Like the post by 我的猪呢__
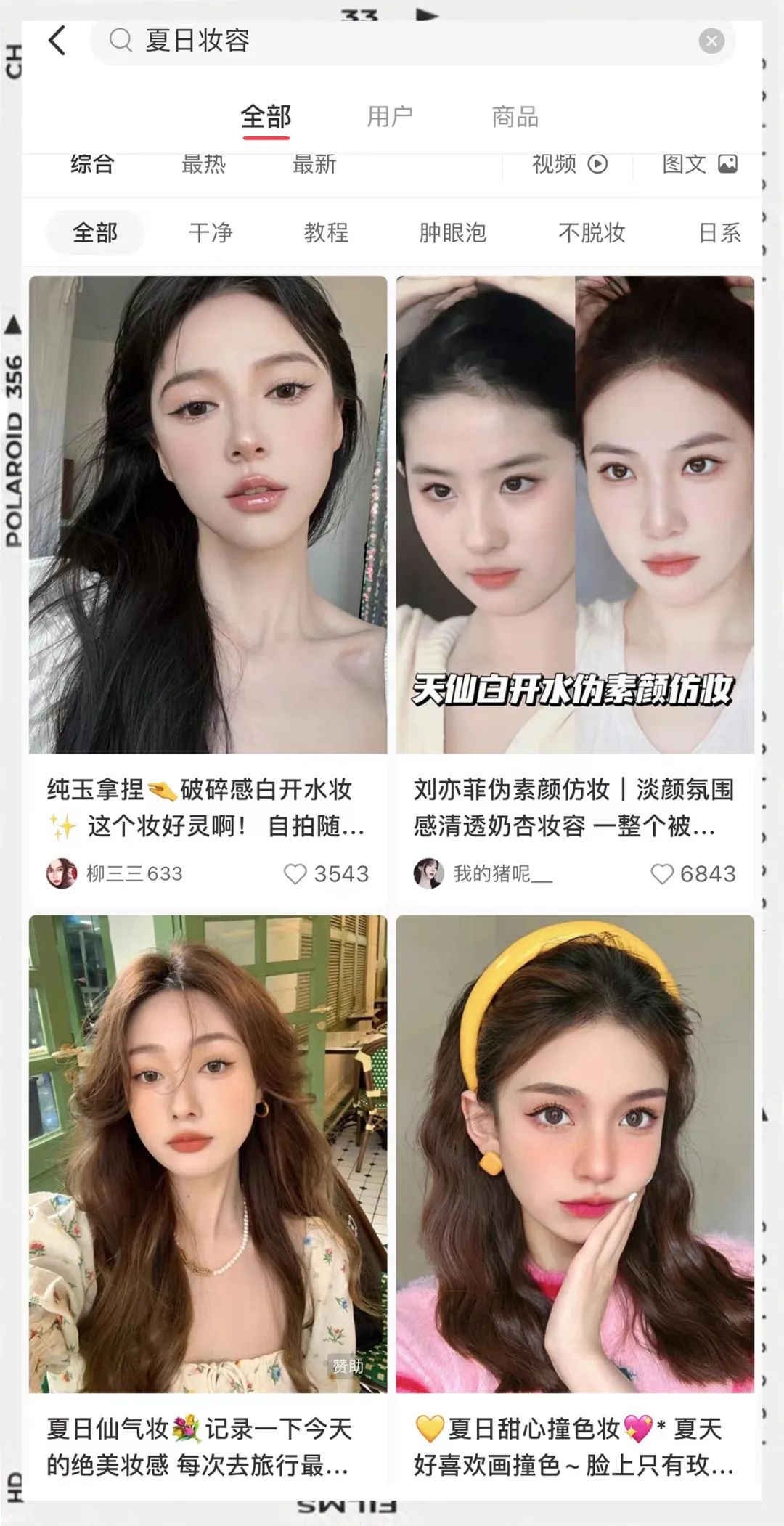784x1526 pixels. [662, 873]
